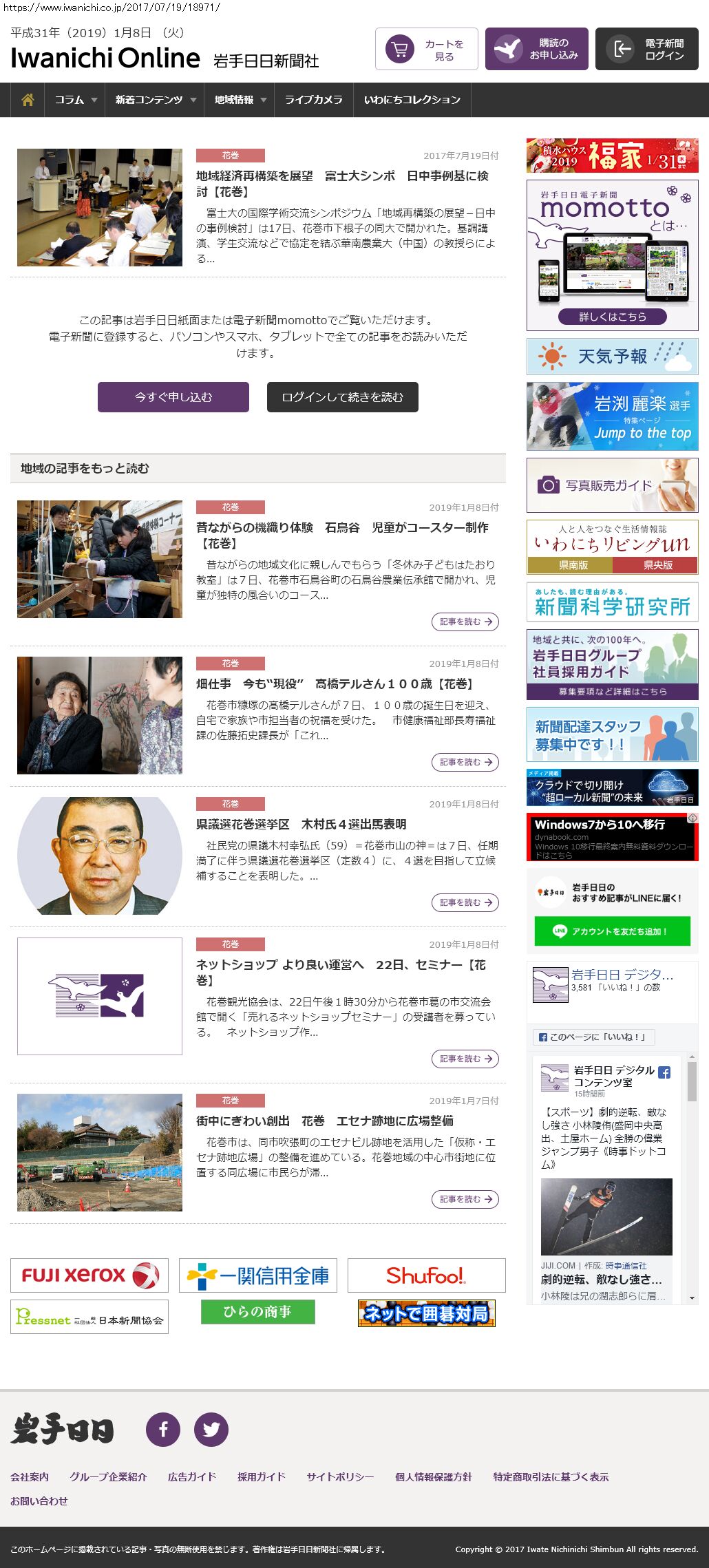
Task: Open いわにちコレクション
Action: [412, 100]
